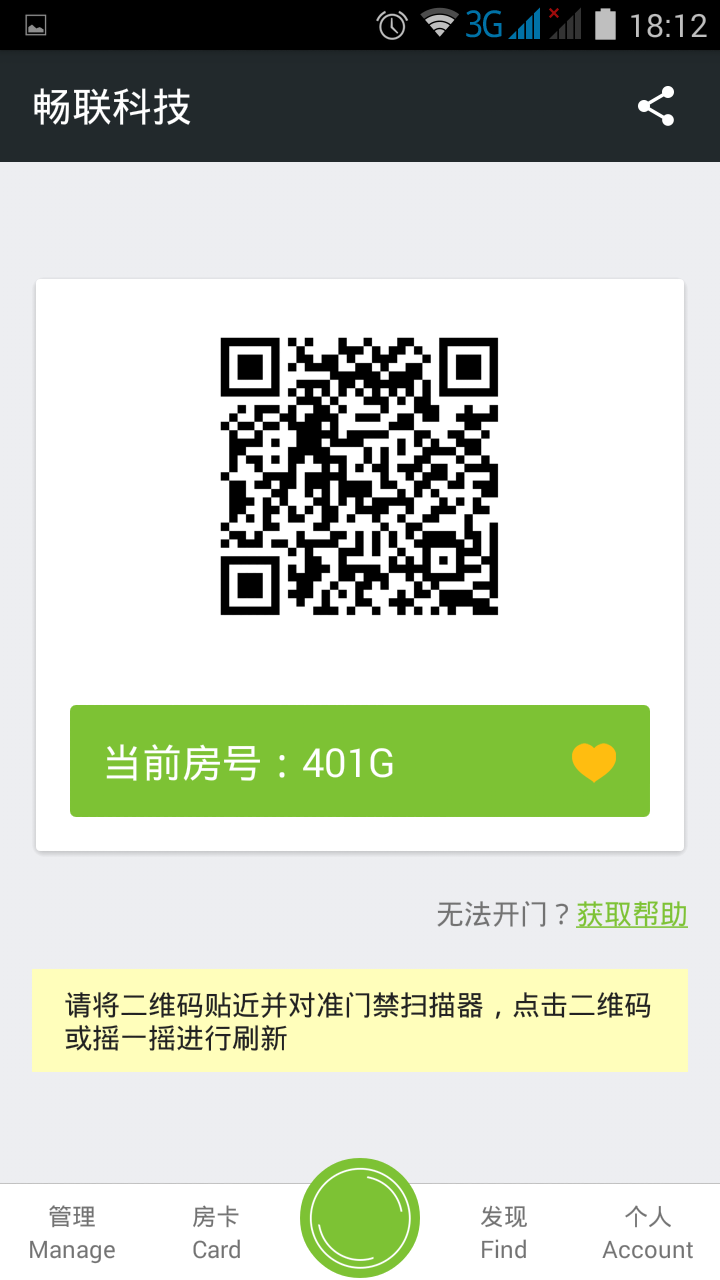
Task: Tap the QR code to refresh it
Action: (x=359, y=476)
